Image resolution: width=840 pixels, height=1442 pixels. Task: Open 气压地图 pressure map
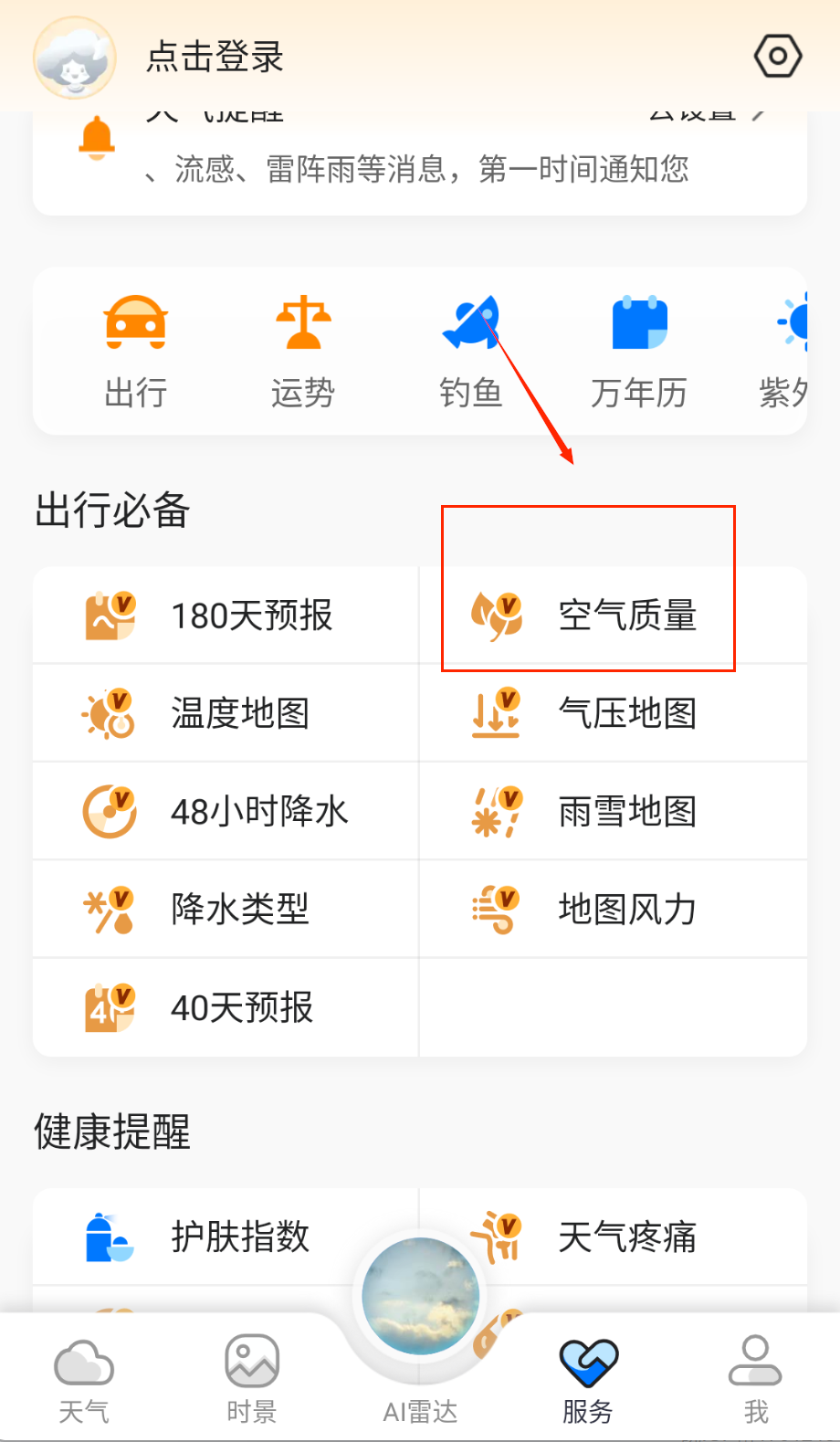pos(612,713)
